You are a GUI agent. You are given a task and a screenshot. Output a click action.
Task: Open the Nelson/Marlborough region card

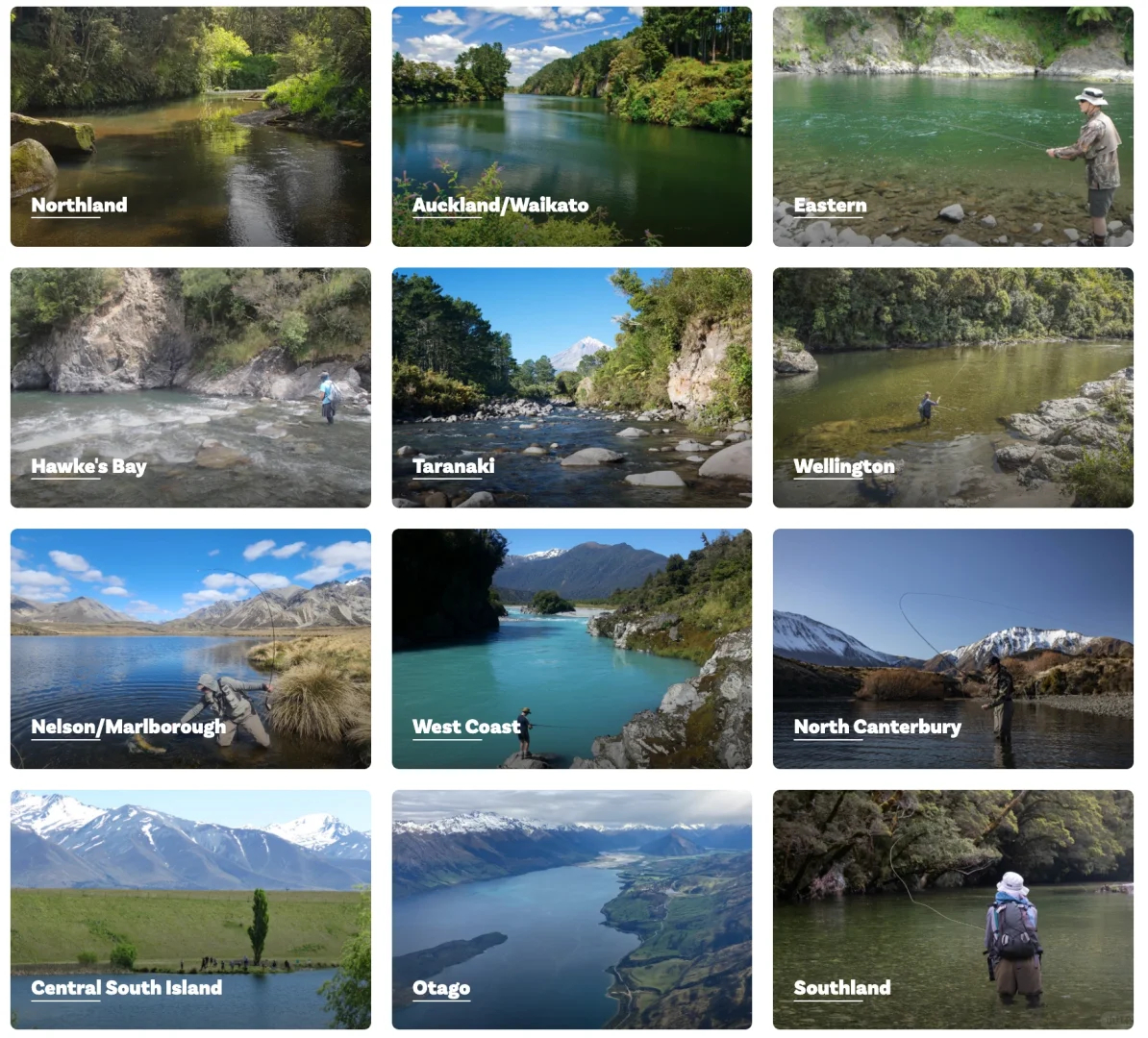point(190,649)
